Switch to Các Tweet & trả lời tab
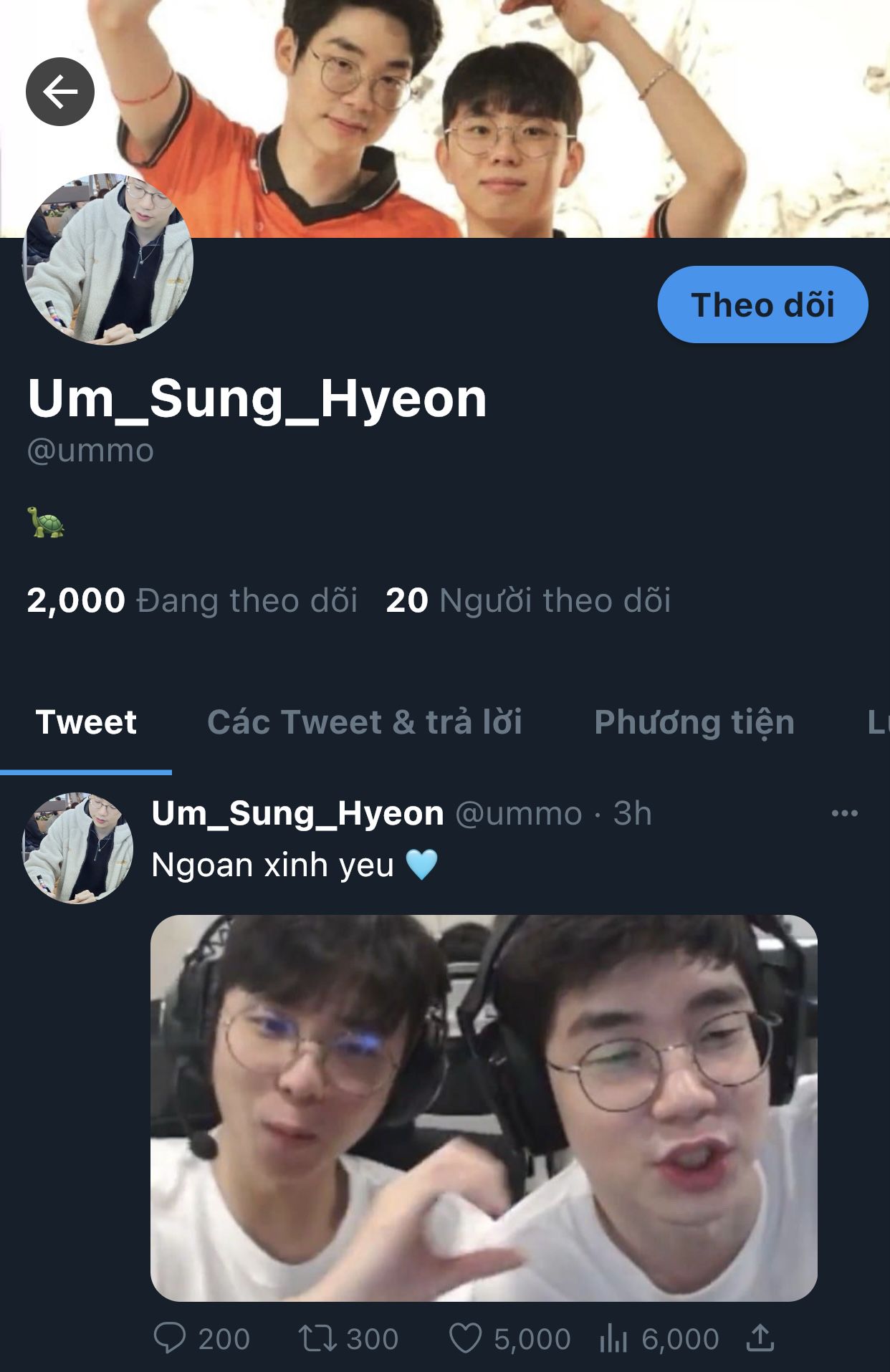 (364, 722)
